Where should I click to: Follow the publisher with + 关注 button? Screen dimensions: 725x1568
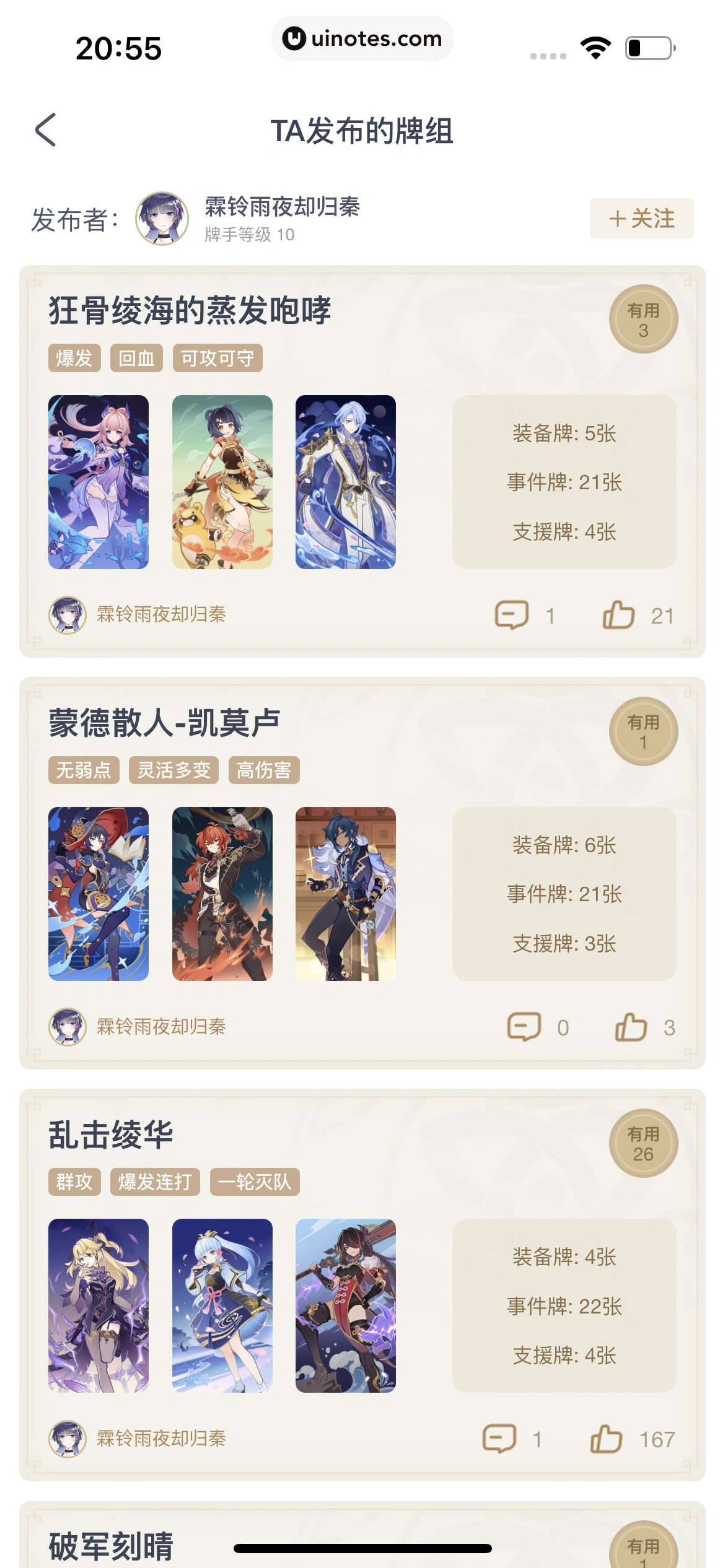pyautogui.click(x=641, y=219)
